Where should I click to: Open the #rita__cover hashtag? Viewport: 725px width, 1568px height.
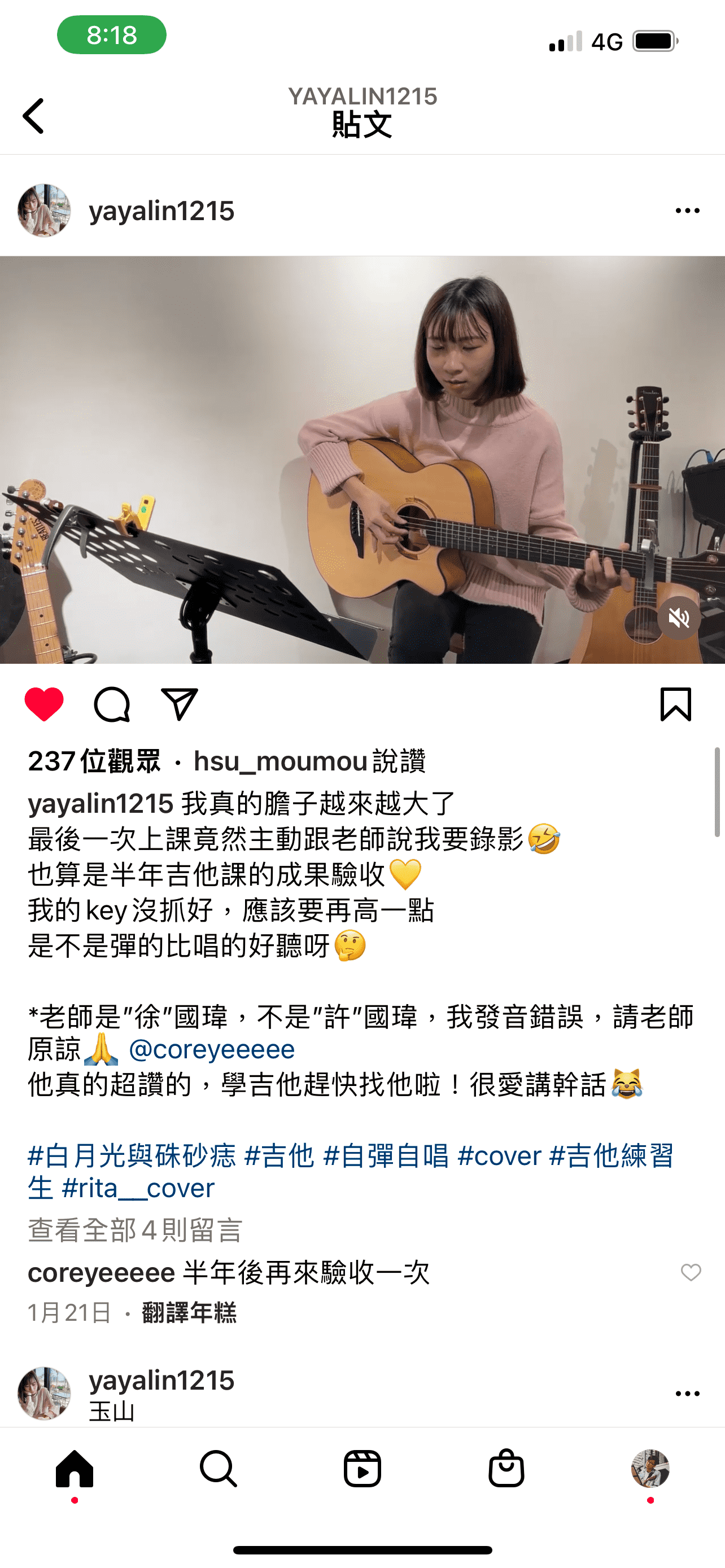pos(139,1188)
